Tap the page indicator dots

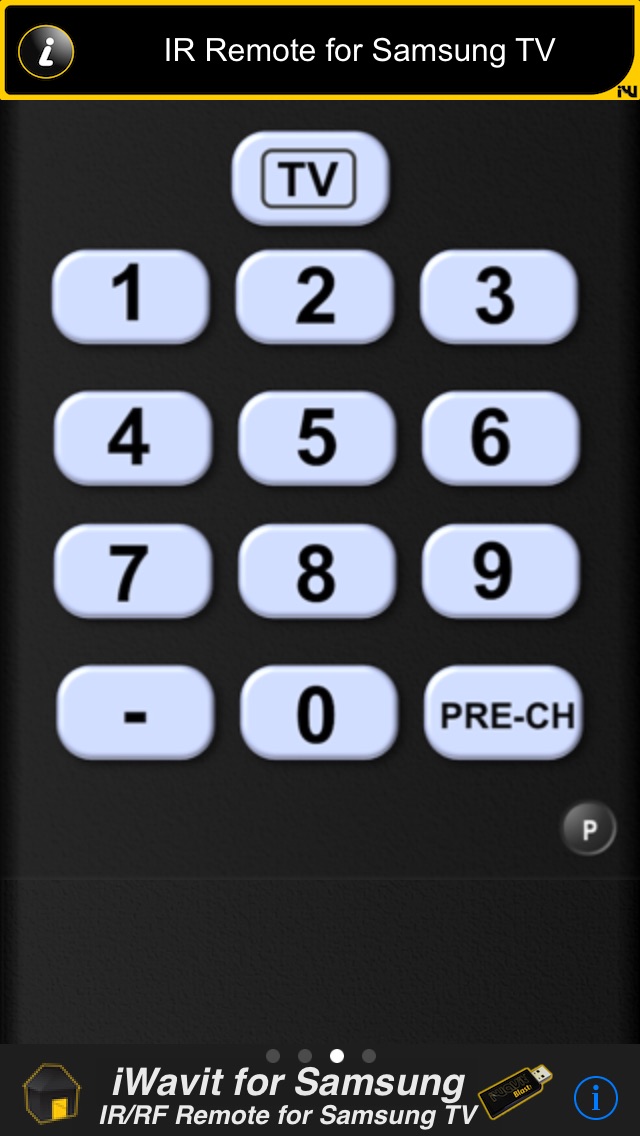coord(320,1055)
